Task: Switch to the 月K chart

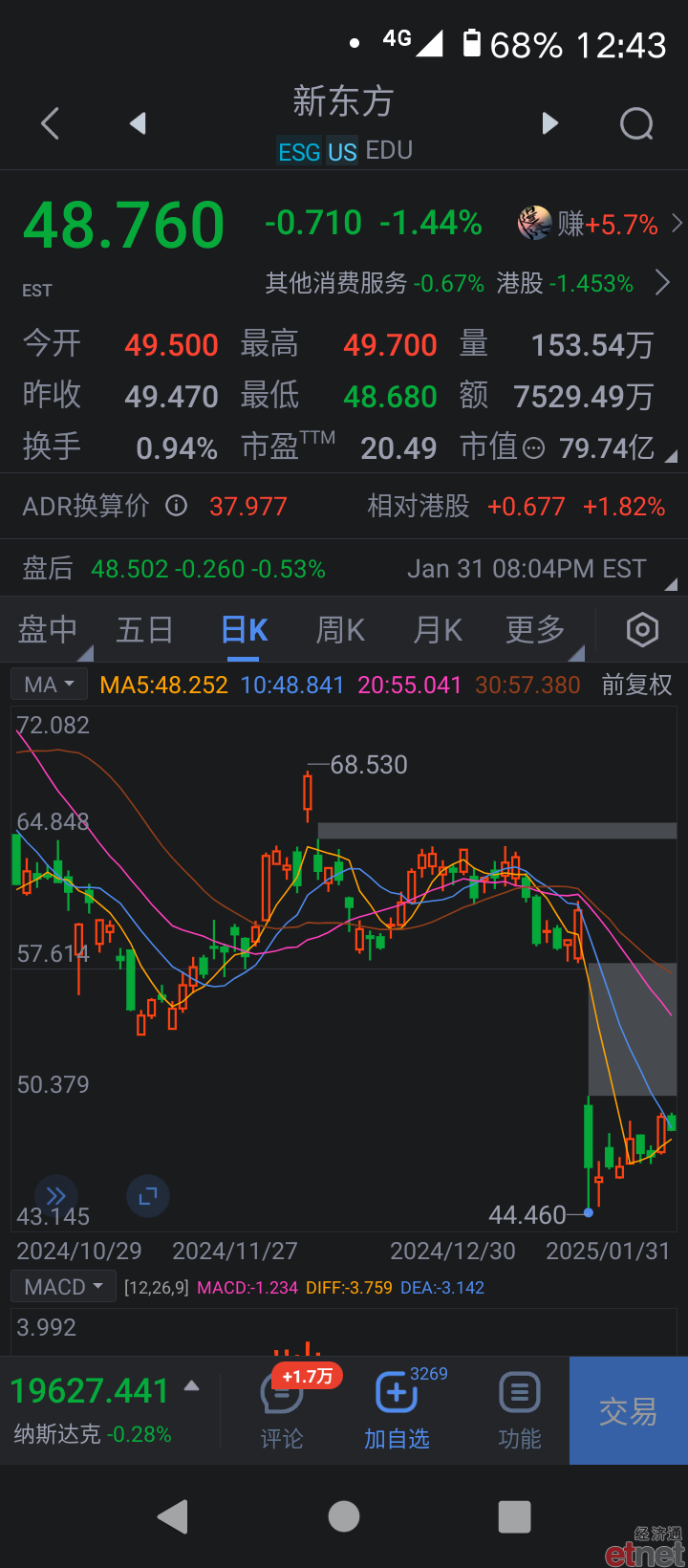Action: [438, 630]
